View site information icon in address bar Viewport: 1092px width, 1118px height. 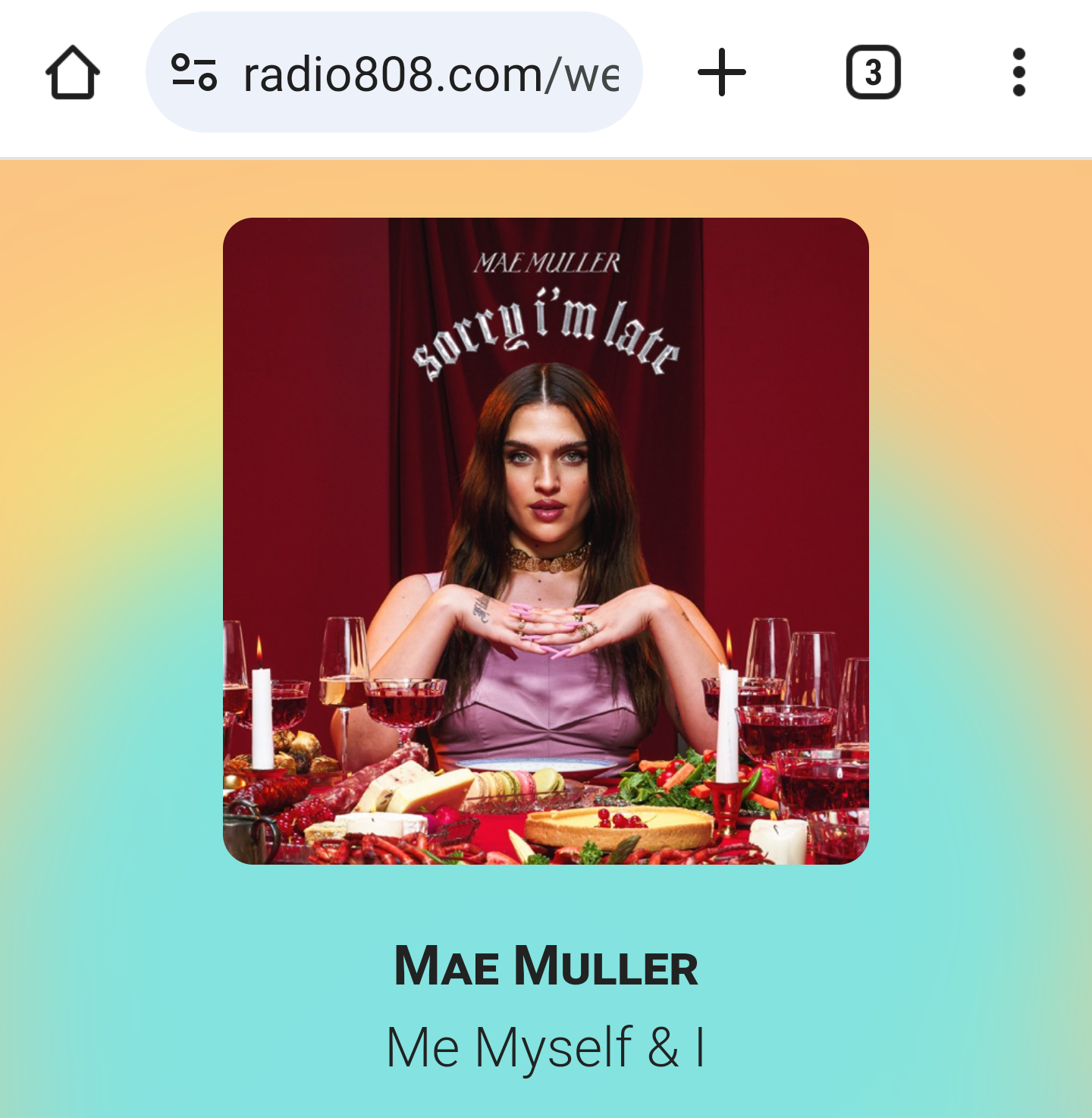coord(194,73)
